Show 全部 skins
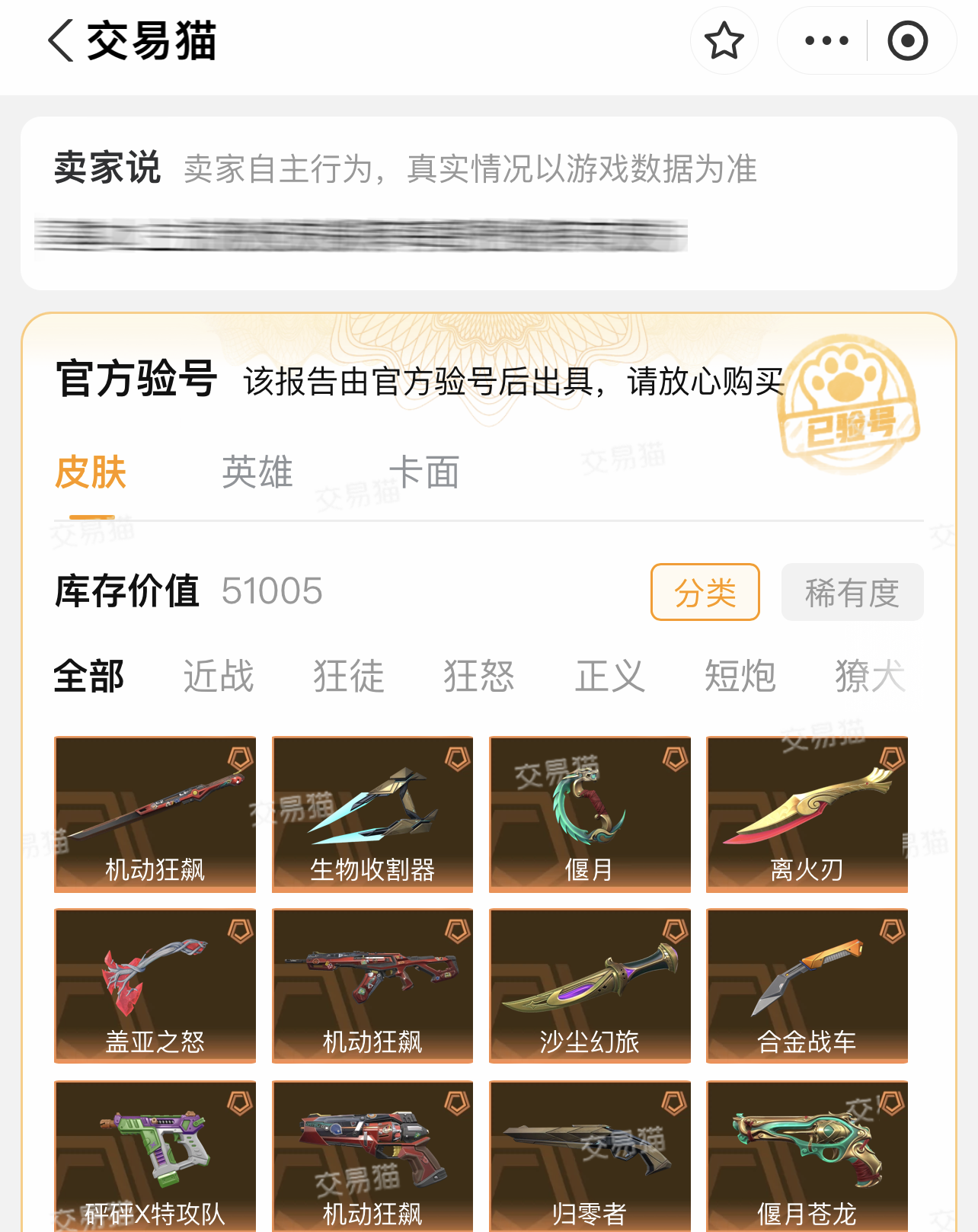Image resolution: width=978 pixels, height=1232 pixels. (x=89, y=677)
